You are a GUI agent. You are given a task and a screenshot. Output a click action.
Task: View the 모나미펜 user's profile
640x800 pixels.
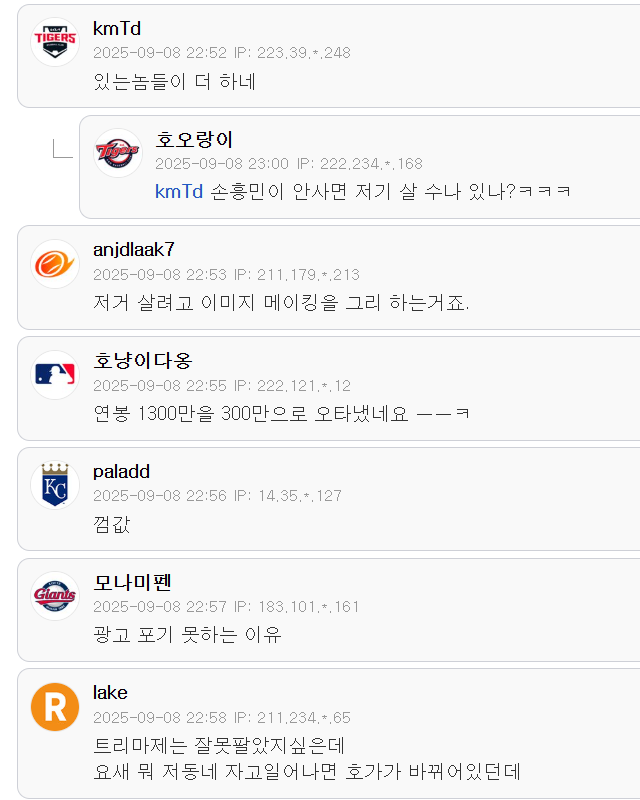(x=133, y=583)
